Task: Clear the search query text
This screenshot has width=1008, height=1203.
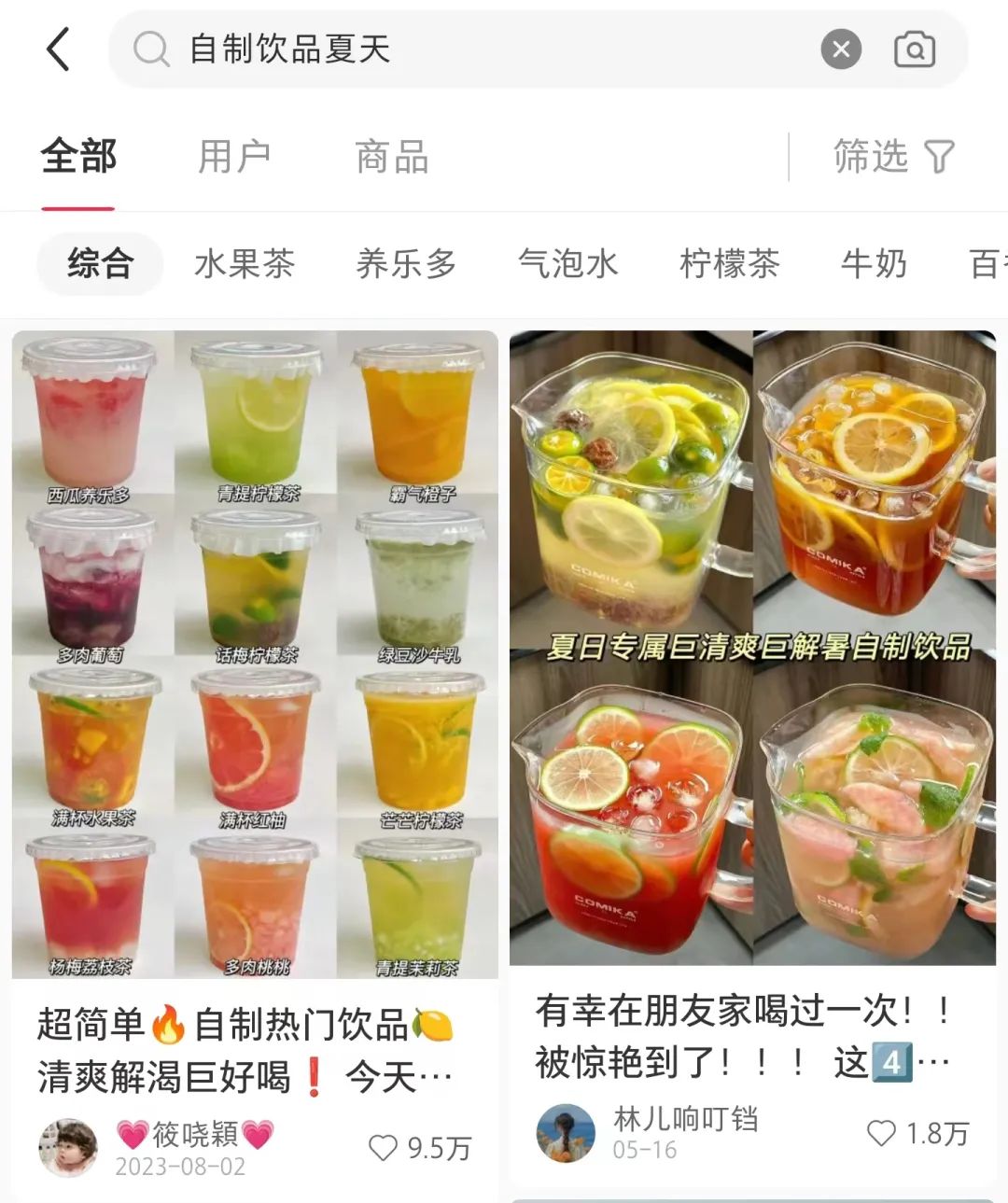Action: tap(840, 49)
